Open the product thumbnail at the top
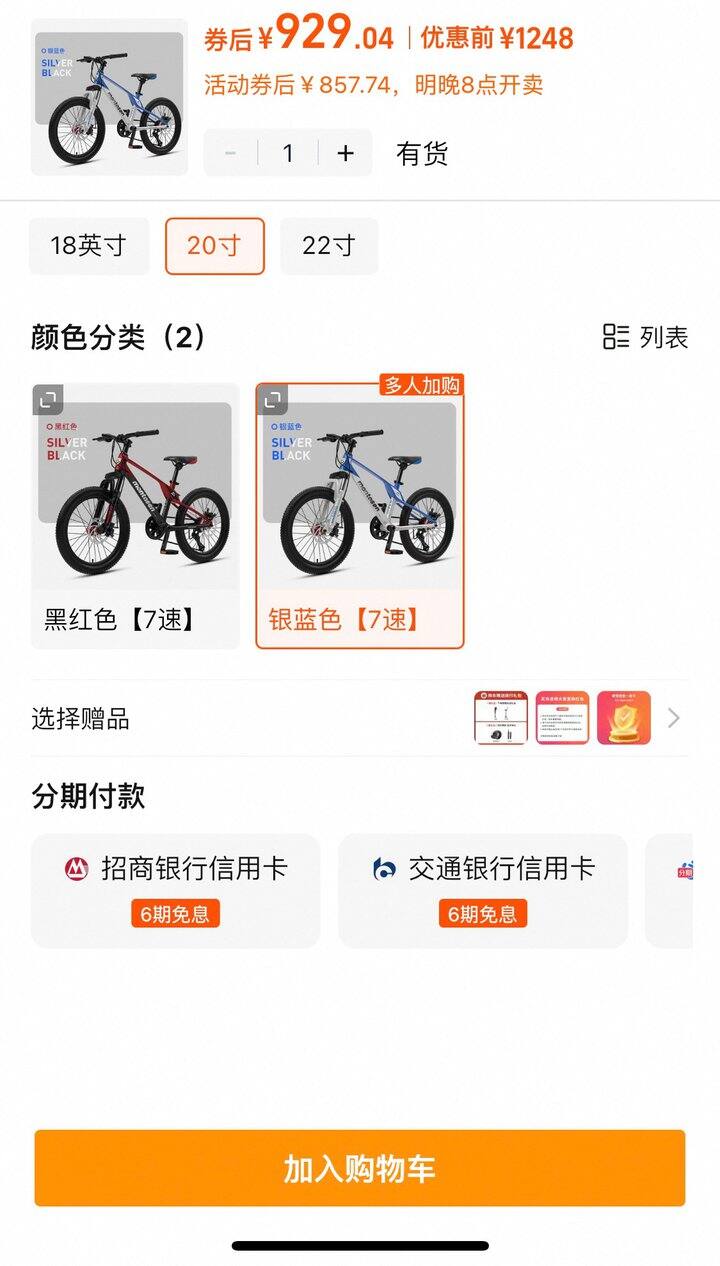 point(109,98)
